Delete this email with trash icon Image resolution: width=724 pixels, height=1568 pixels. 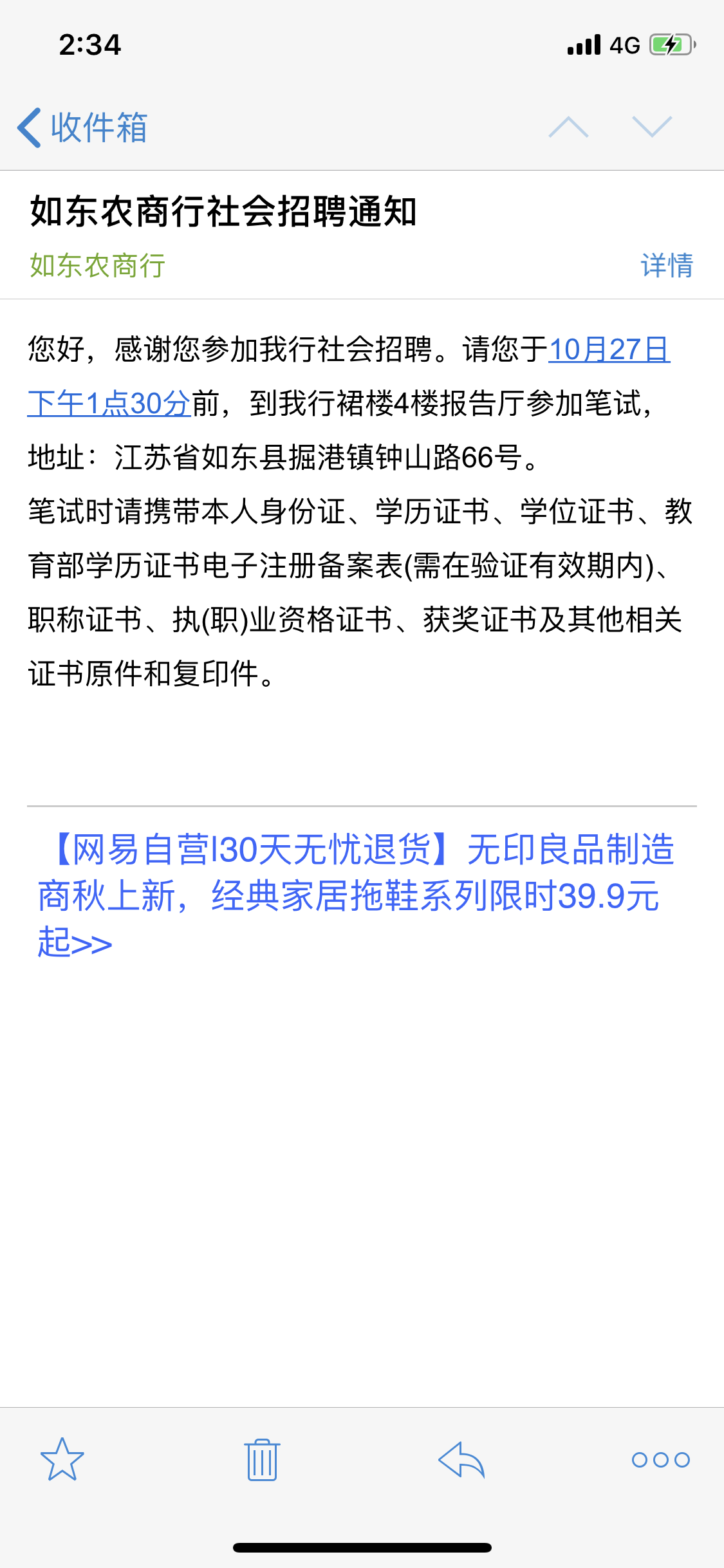[262, 1459]
